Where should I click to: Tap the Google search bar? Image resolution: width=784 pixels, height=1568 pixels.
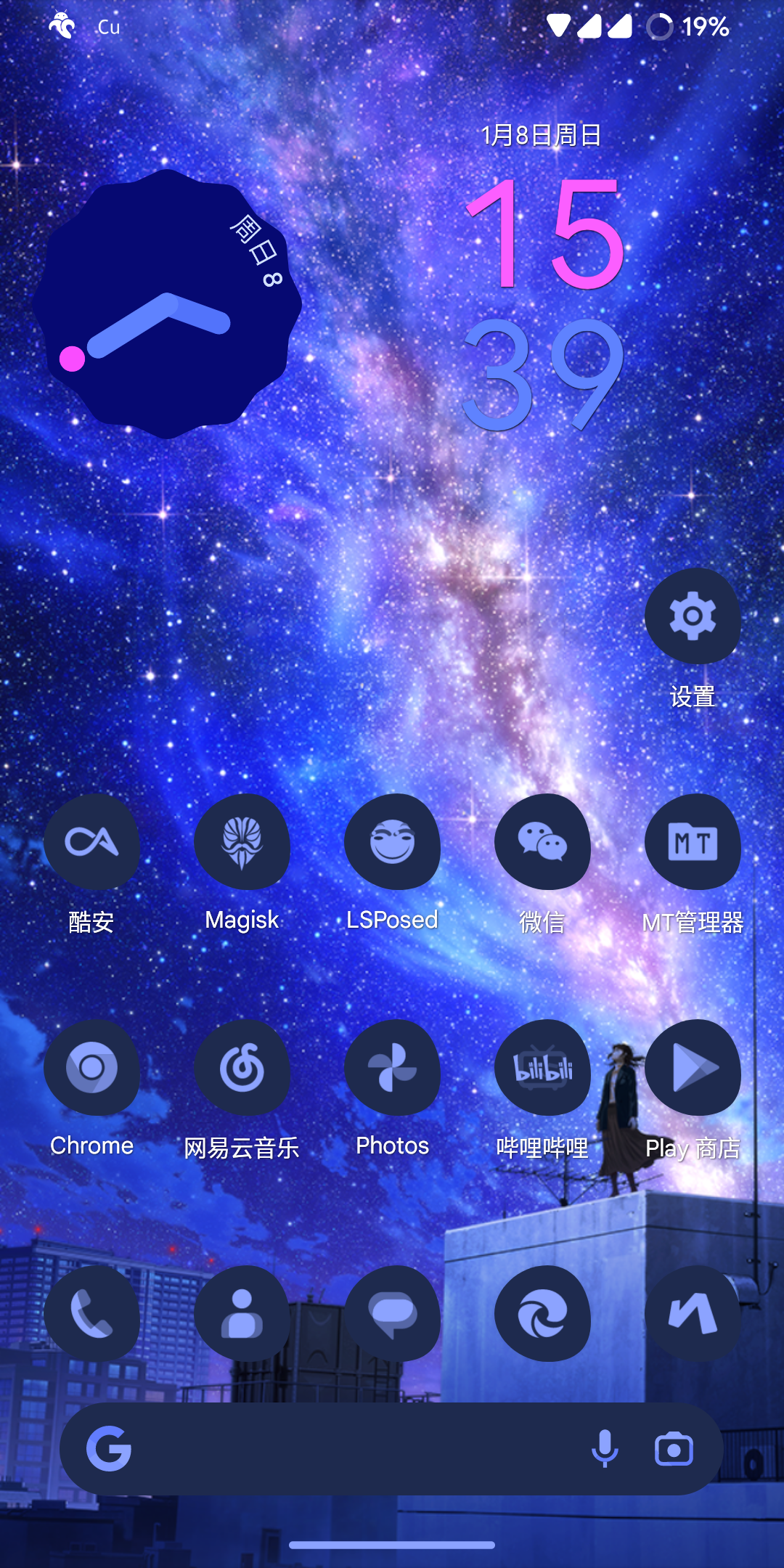tap(348, 1449)
